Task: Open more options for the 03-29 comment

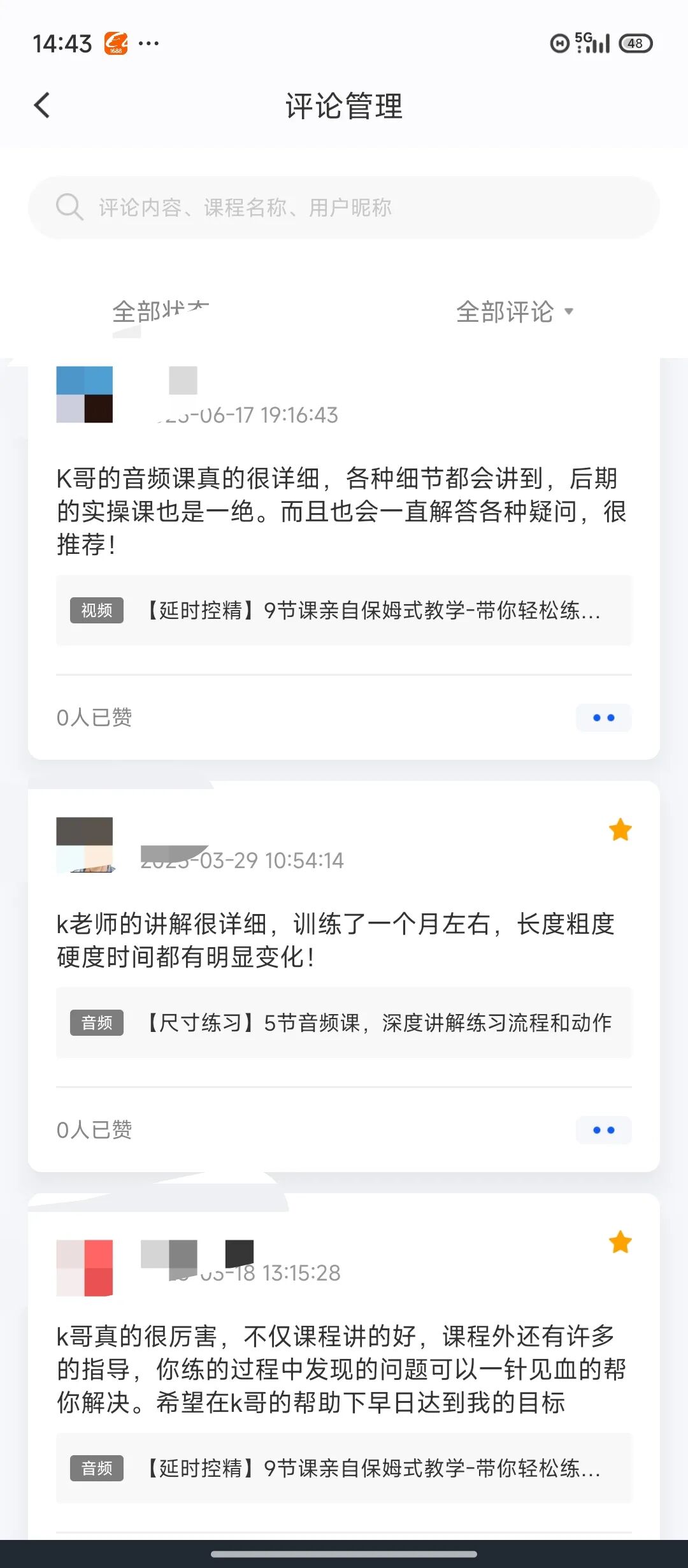Action: [603, 1130]
